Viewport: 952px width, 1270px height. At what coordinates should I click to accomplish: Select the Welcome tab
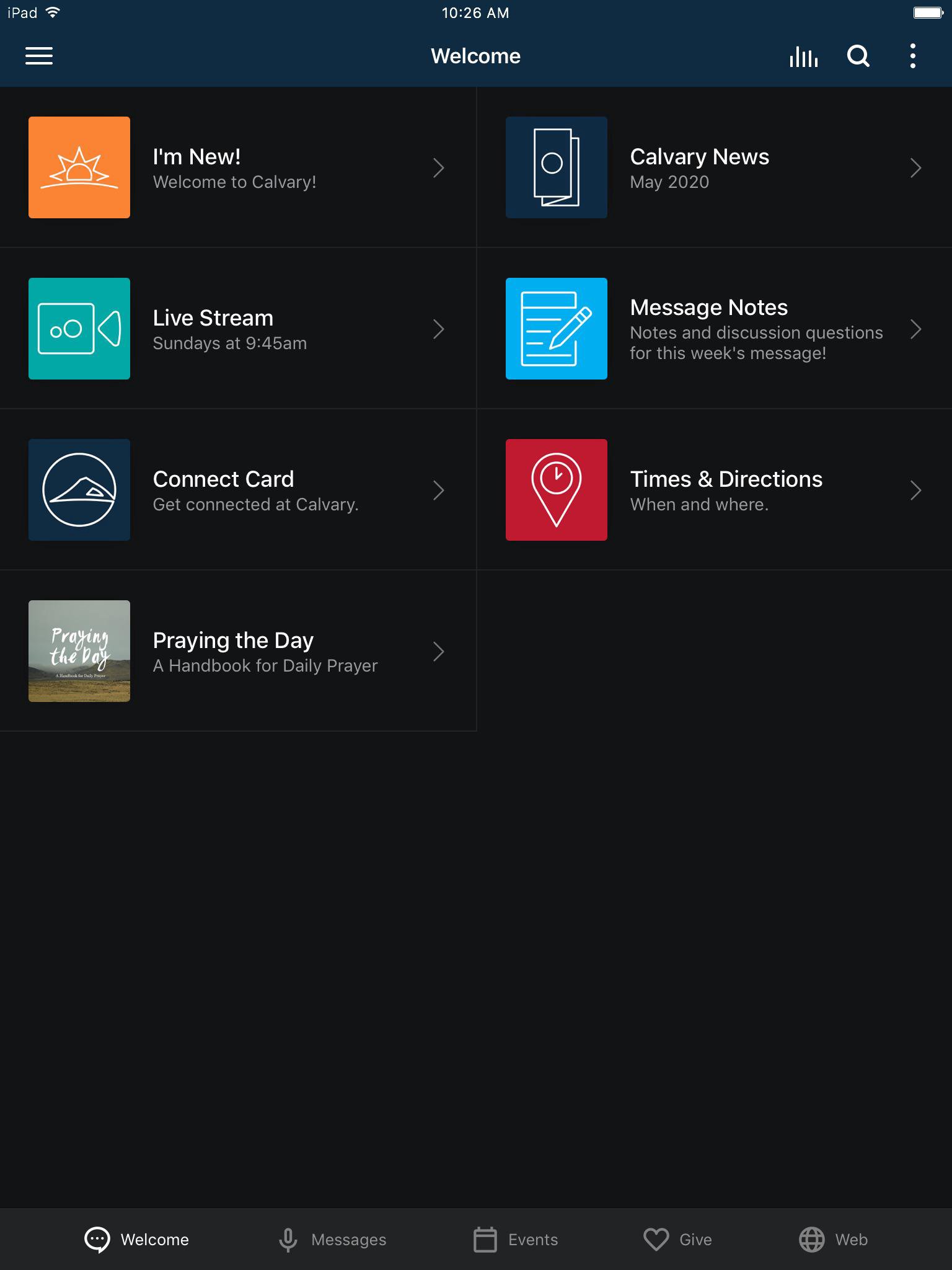(x=137, y=1240)
